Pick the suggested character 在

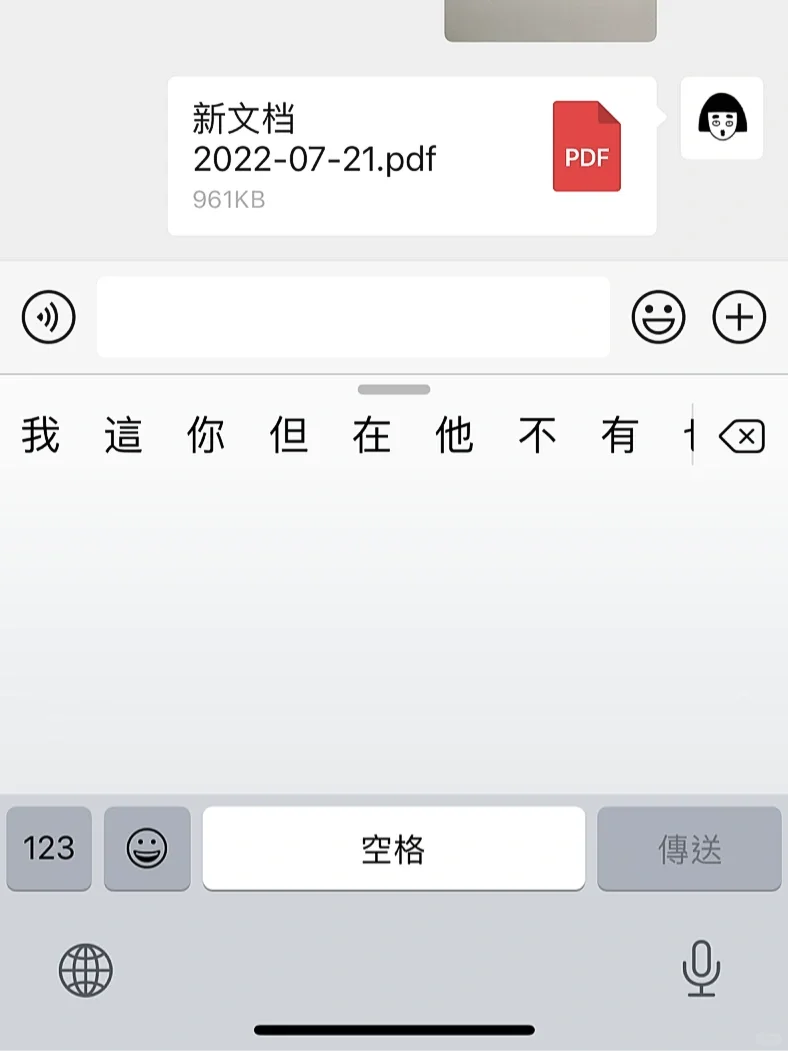pyautogui.click(x=371, y=436)
